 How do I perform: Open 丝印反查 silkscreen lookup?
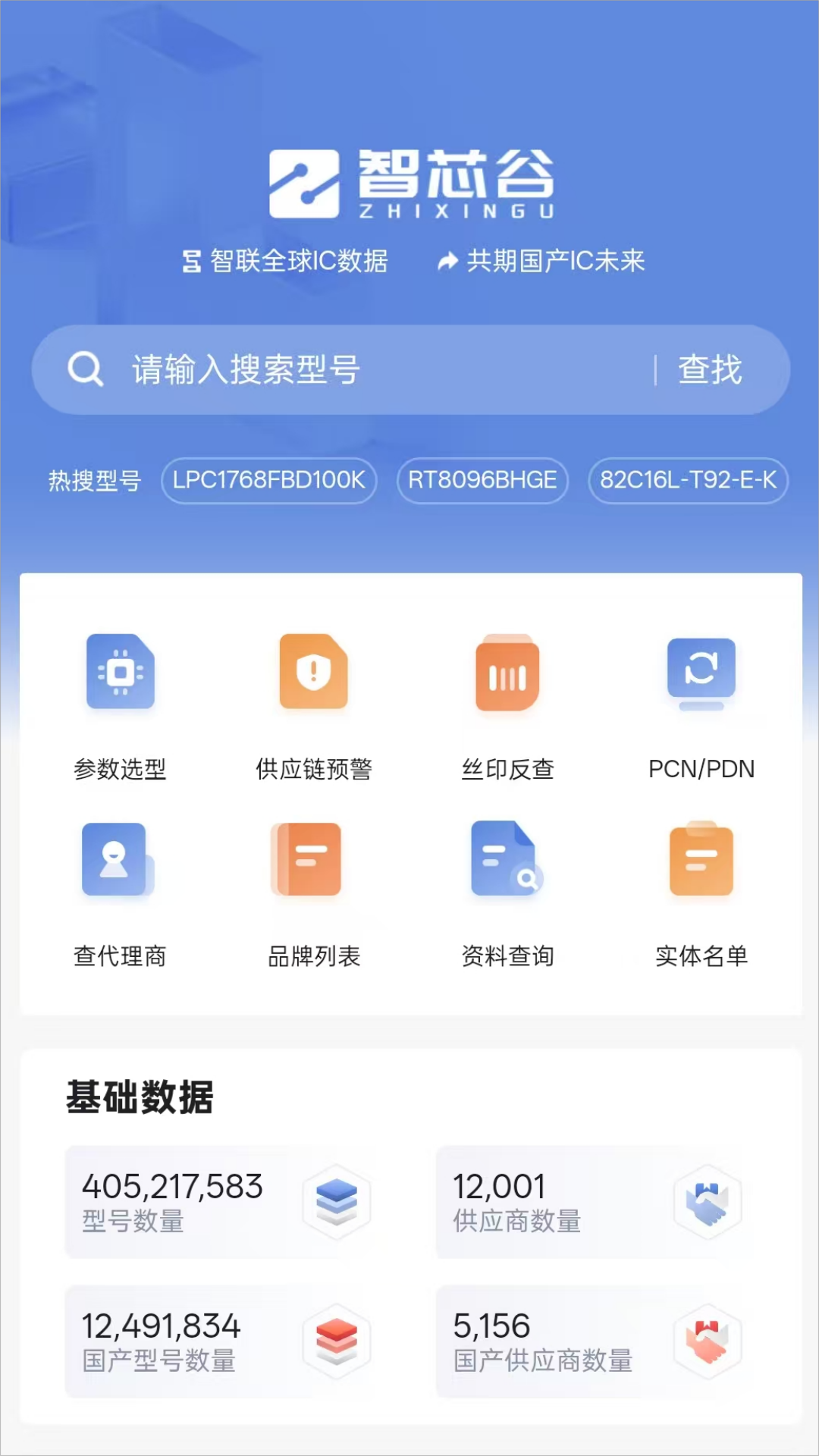[x=507, y=673]
